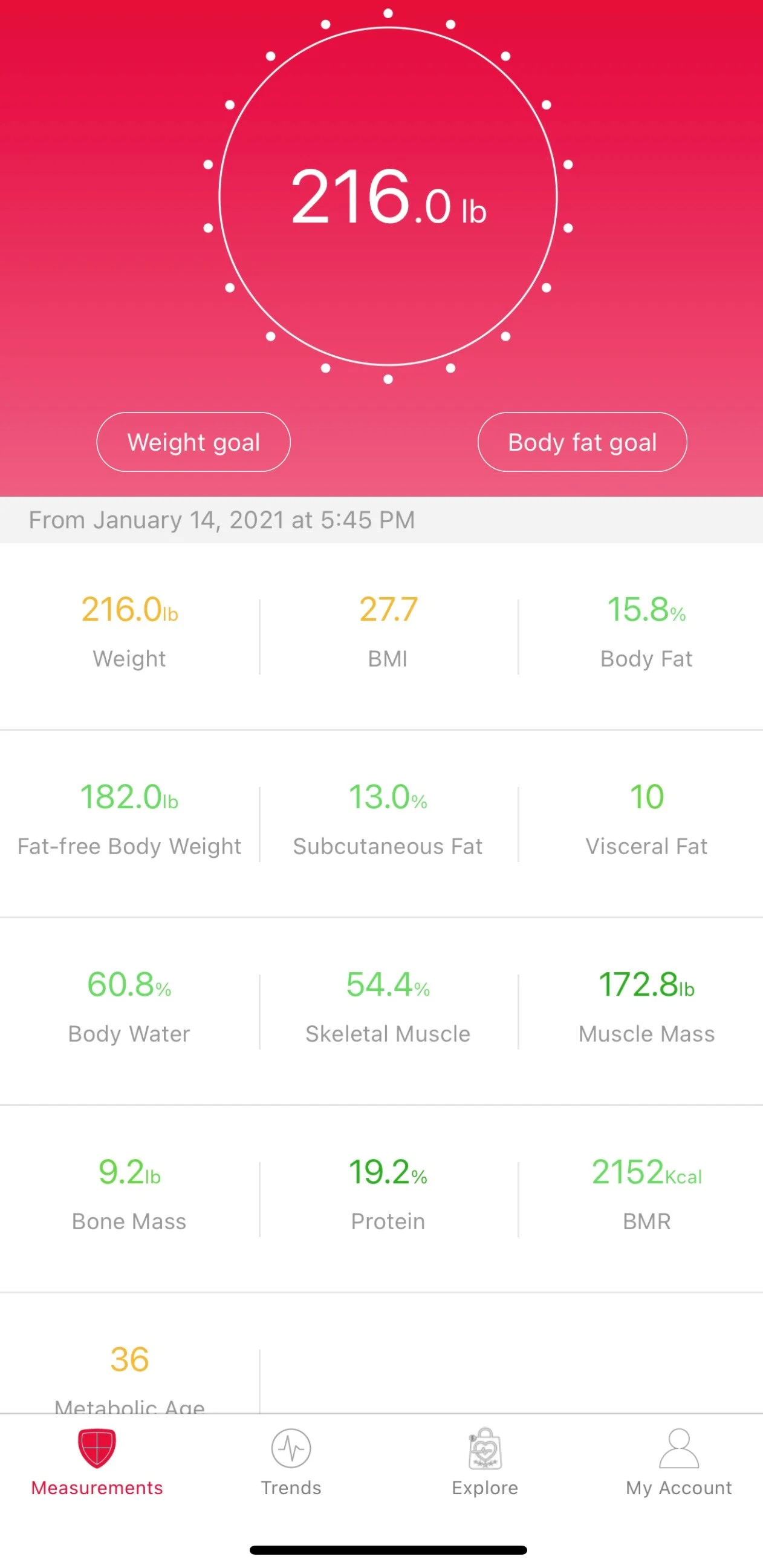This screenshot has height=1568, width=763.
Task: Show BMR 2152 Kcal details
Action: click(x=646, y=1198)
